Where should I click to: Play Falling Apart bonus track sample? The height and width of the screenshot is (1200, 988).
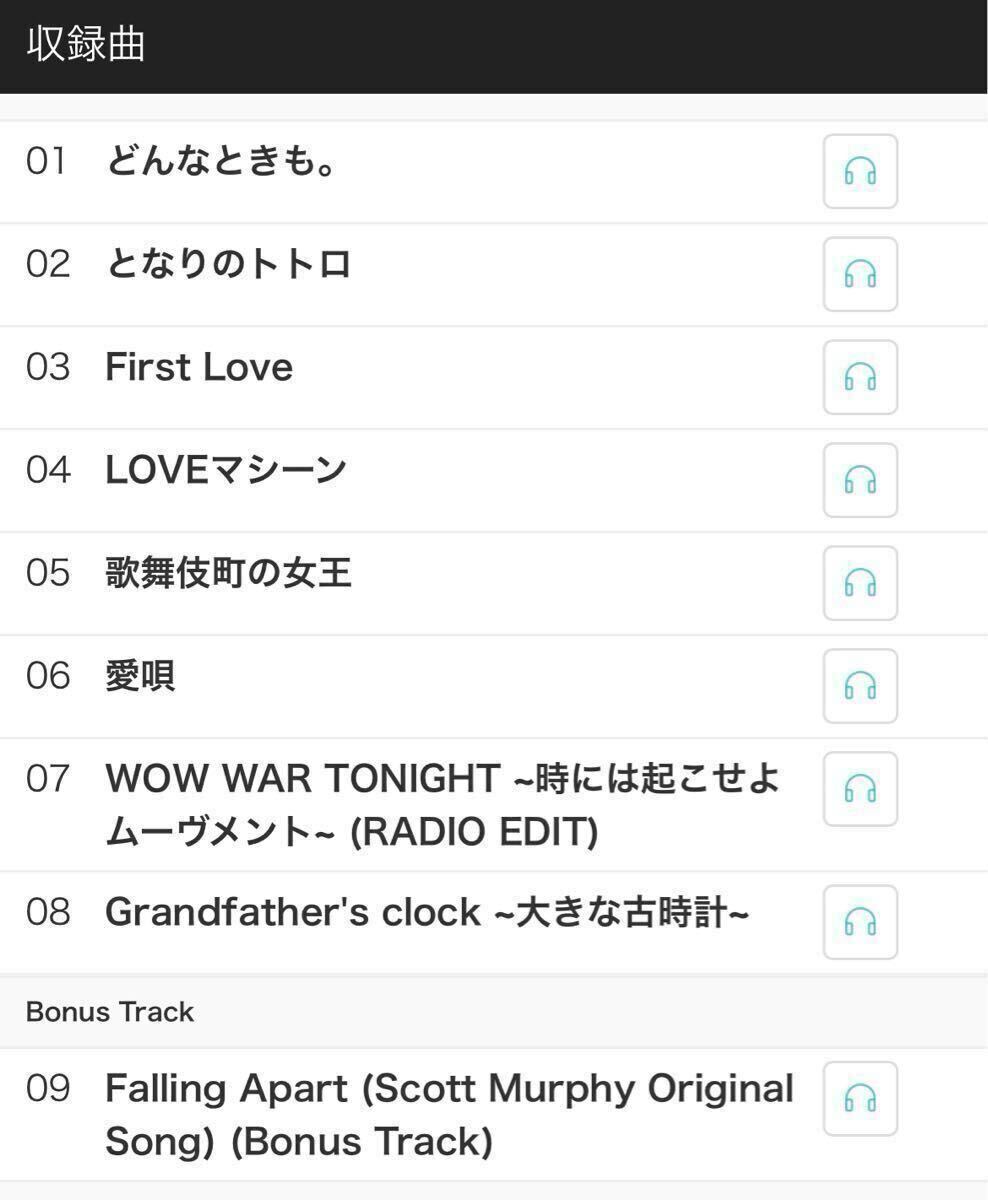tap(860, 1098)
